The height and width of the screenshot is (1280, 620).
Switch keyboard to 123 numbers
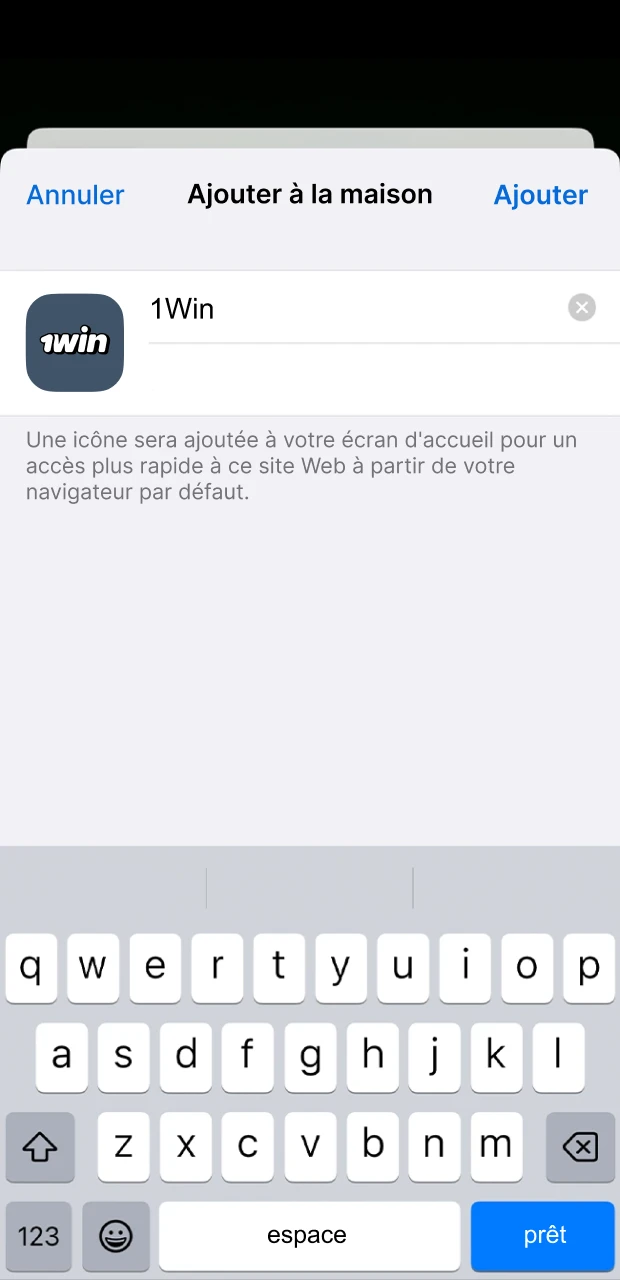click(x=39, y=1236)
